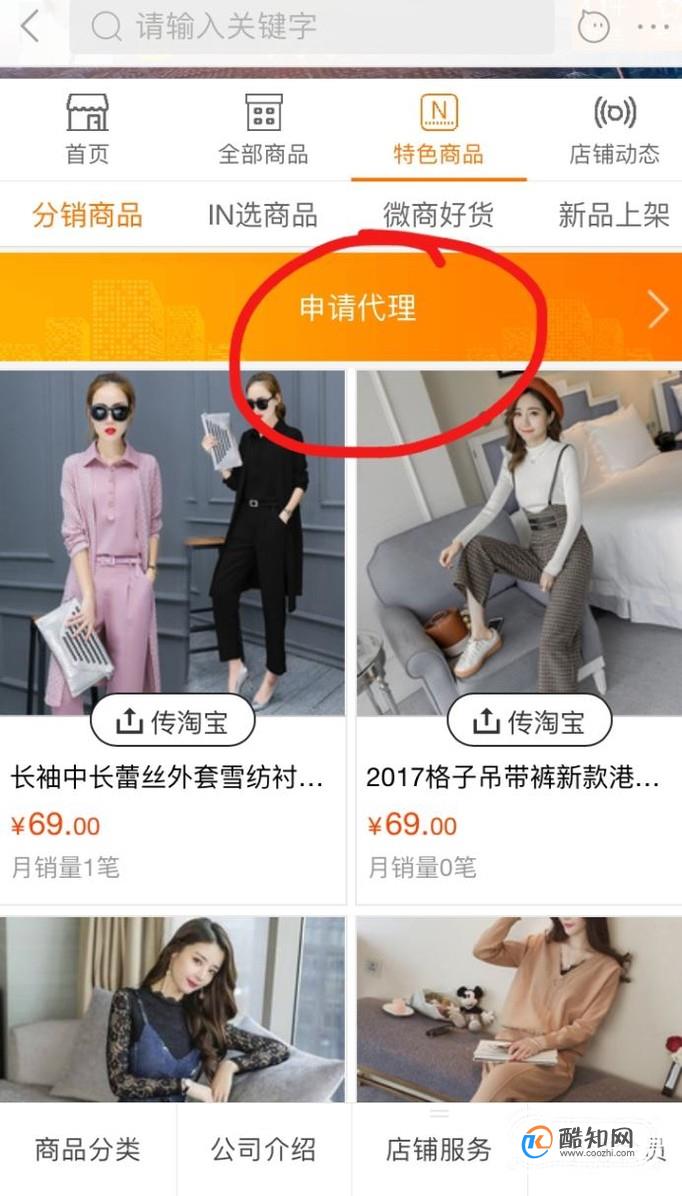Tap 传淘宝 on the lace coat product
This screenshot has width=682, height=1196.
pyautogui.click(x=171, y=722)
